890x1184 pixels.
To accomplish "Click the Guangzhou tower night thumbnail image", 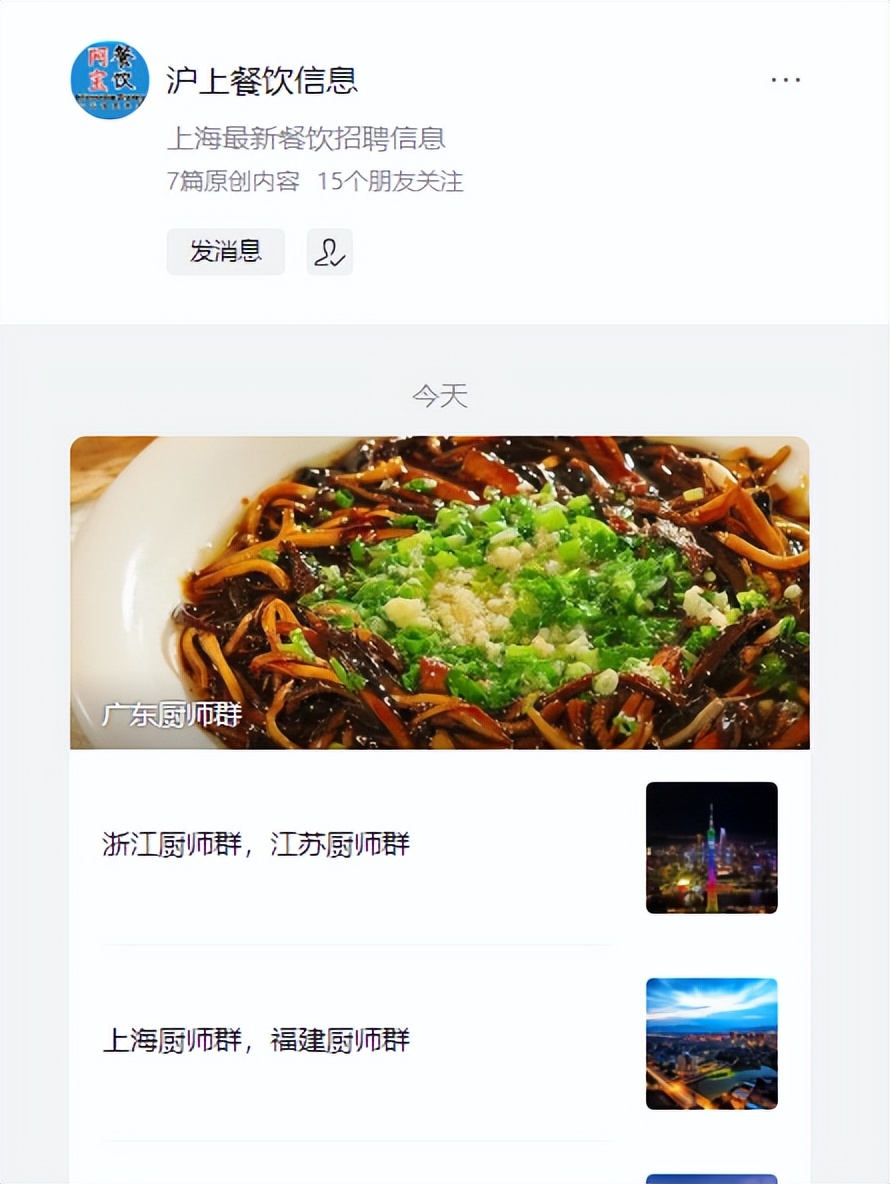I will pos(711,847).
